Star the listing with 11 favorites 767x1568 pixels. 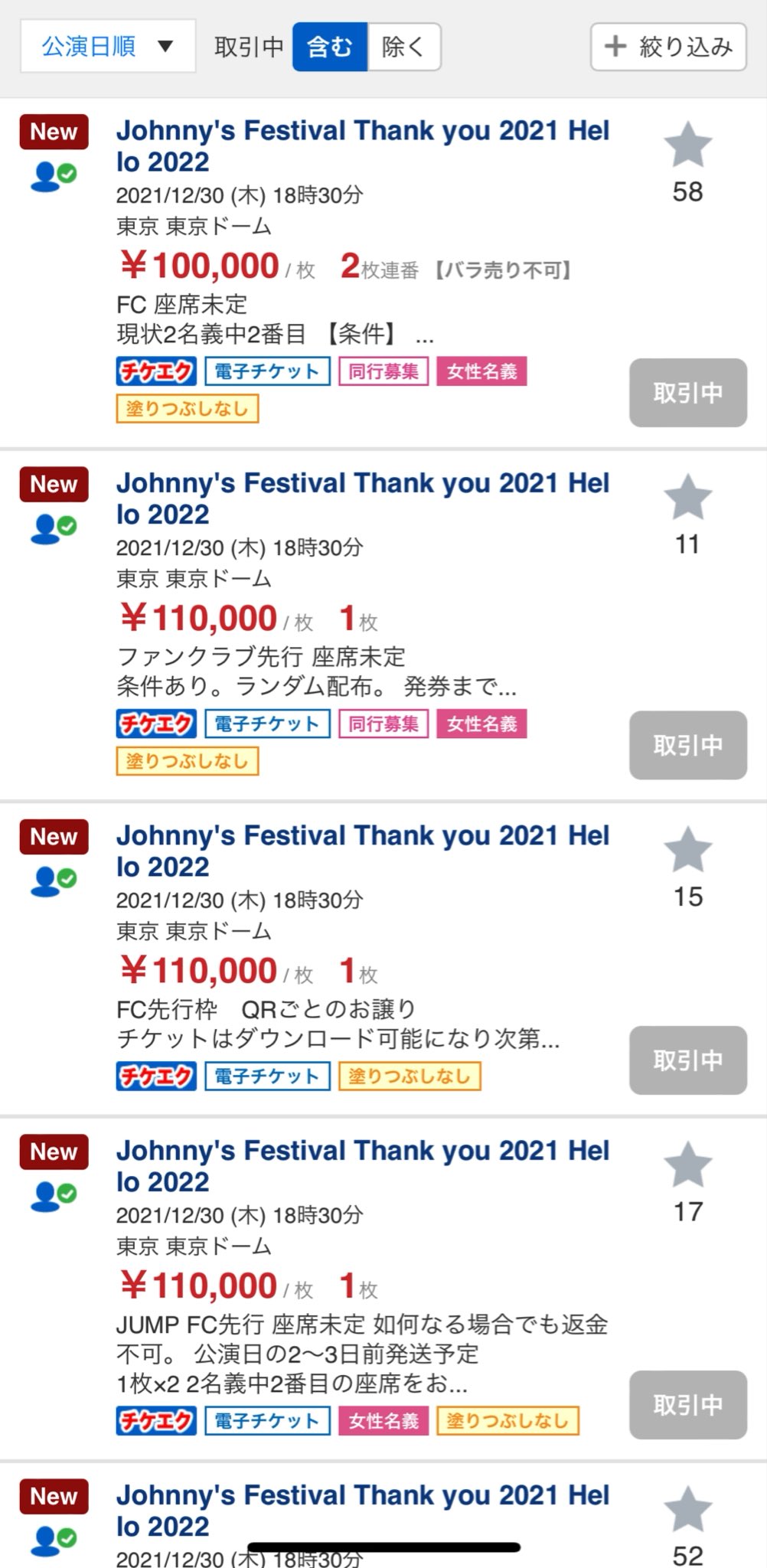pyautogui.click(x=687, y=498)
